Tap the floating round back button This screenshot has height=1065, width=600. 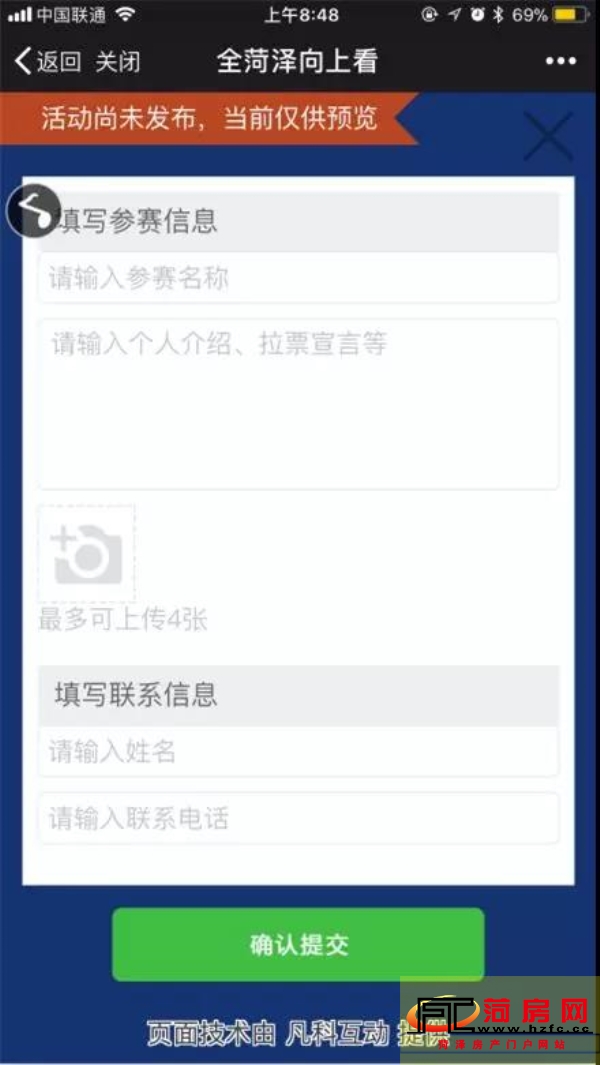click(x=34, y=211)
